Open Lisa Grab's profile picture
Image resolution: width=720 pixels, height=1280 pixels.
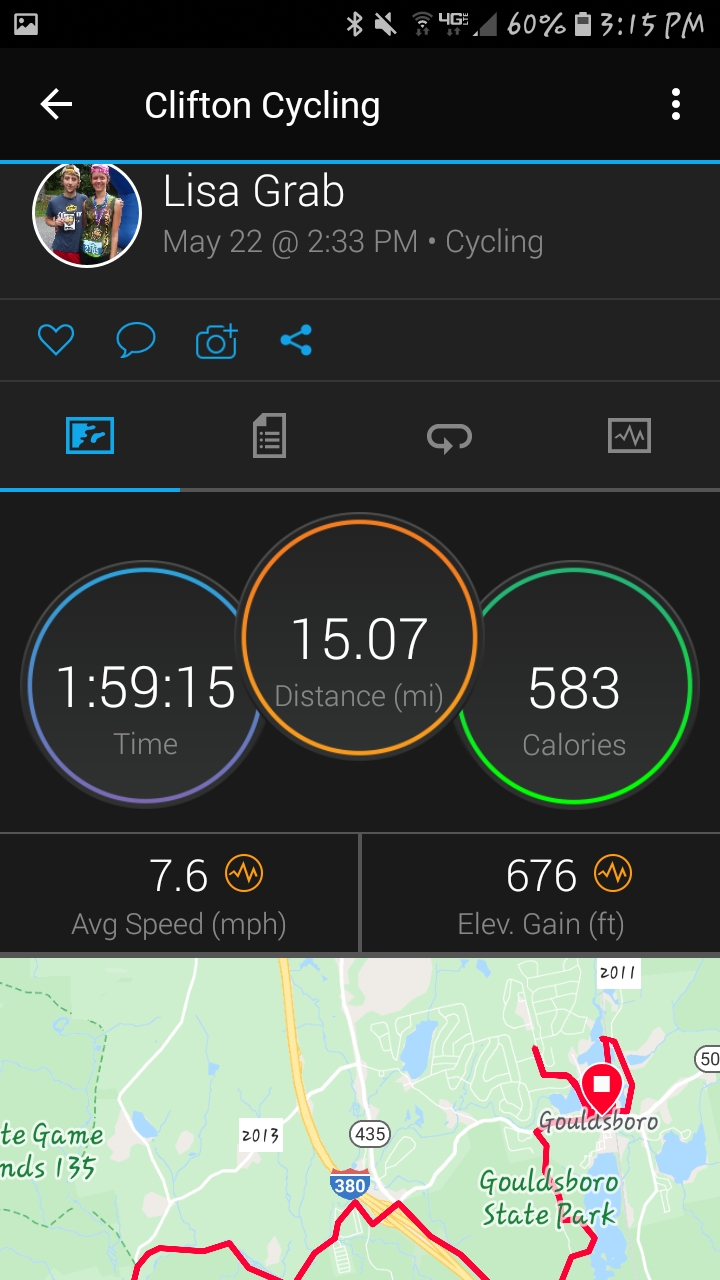tap(87, 214)
